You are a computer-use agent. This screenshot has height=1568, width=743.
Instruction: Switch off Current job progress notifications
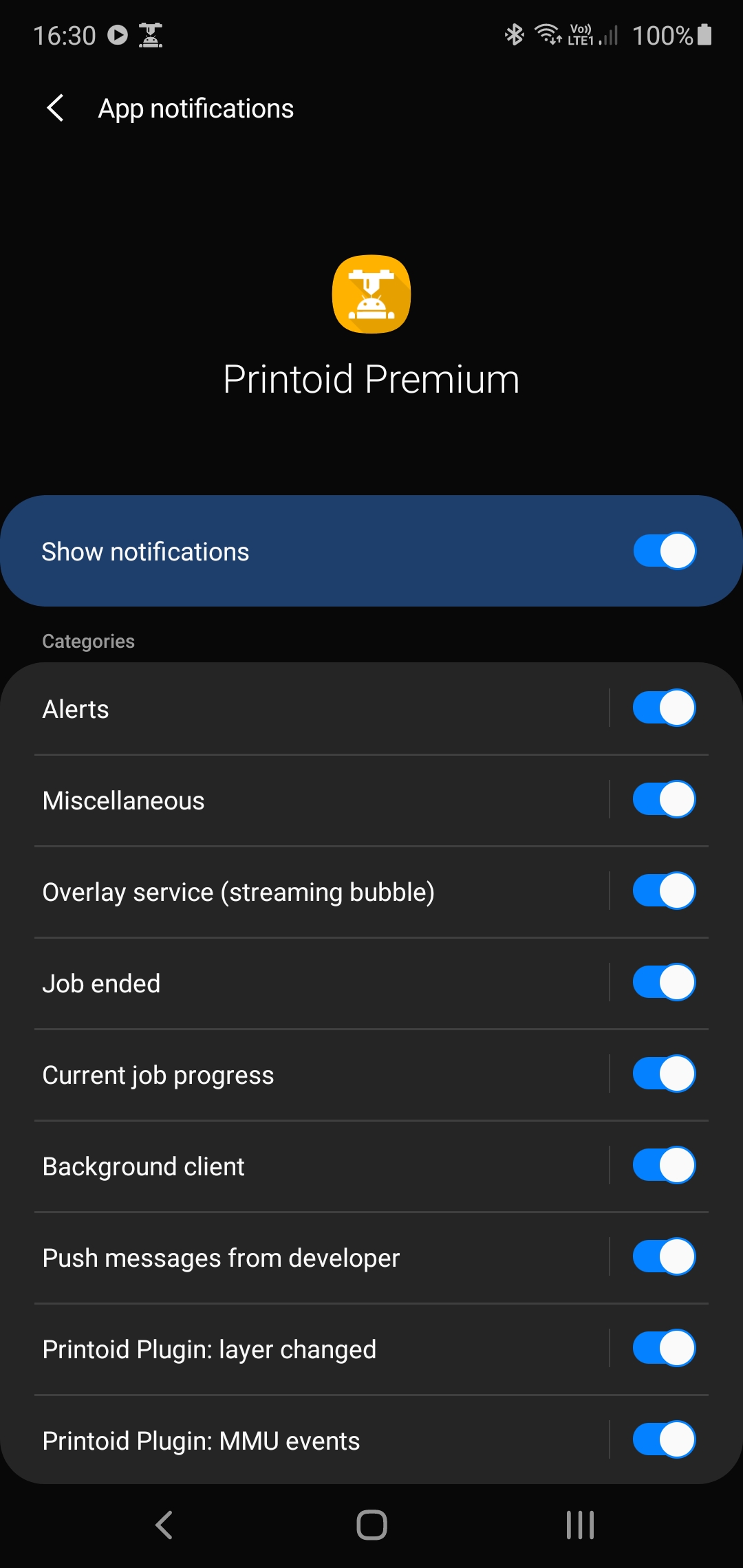point(664,1074)
